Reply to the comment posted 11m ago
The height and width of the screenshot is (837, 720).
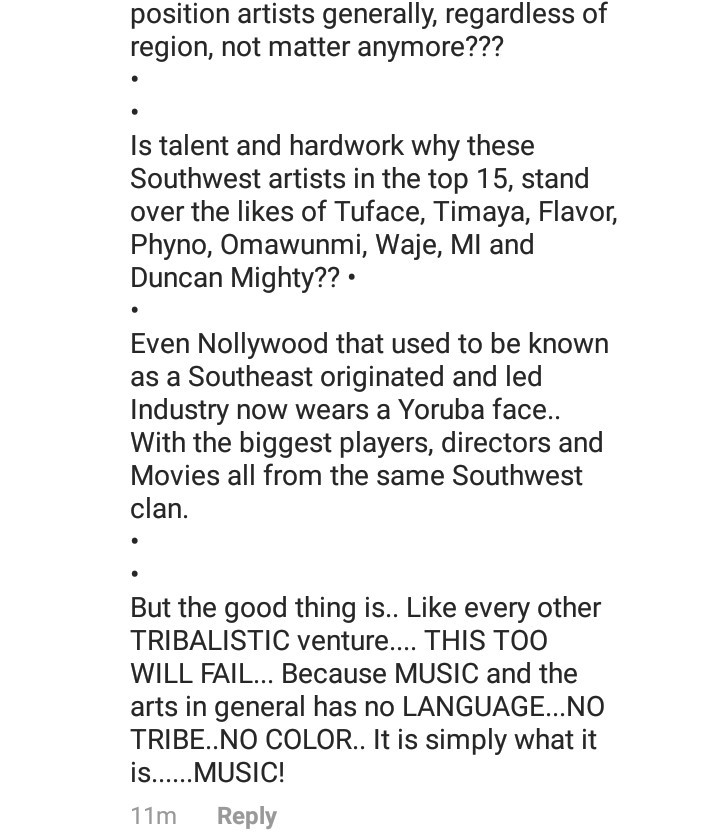tap(246, 816)
